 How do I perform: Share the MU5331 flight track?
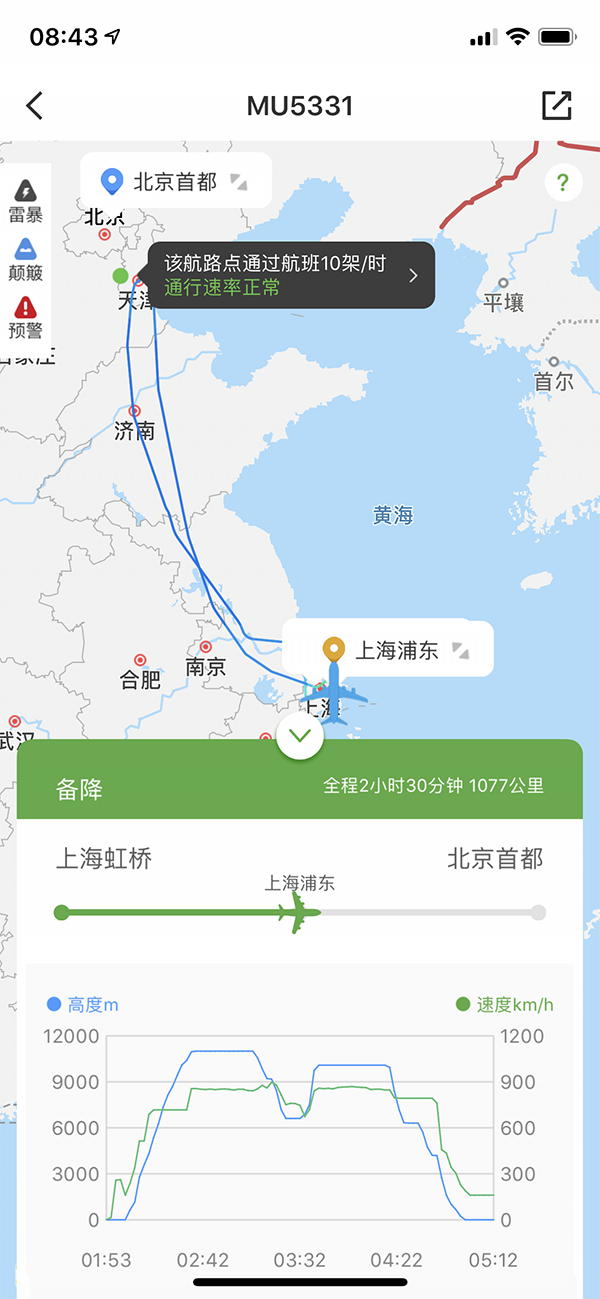coord(556,106)
